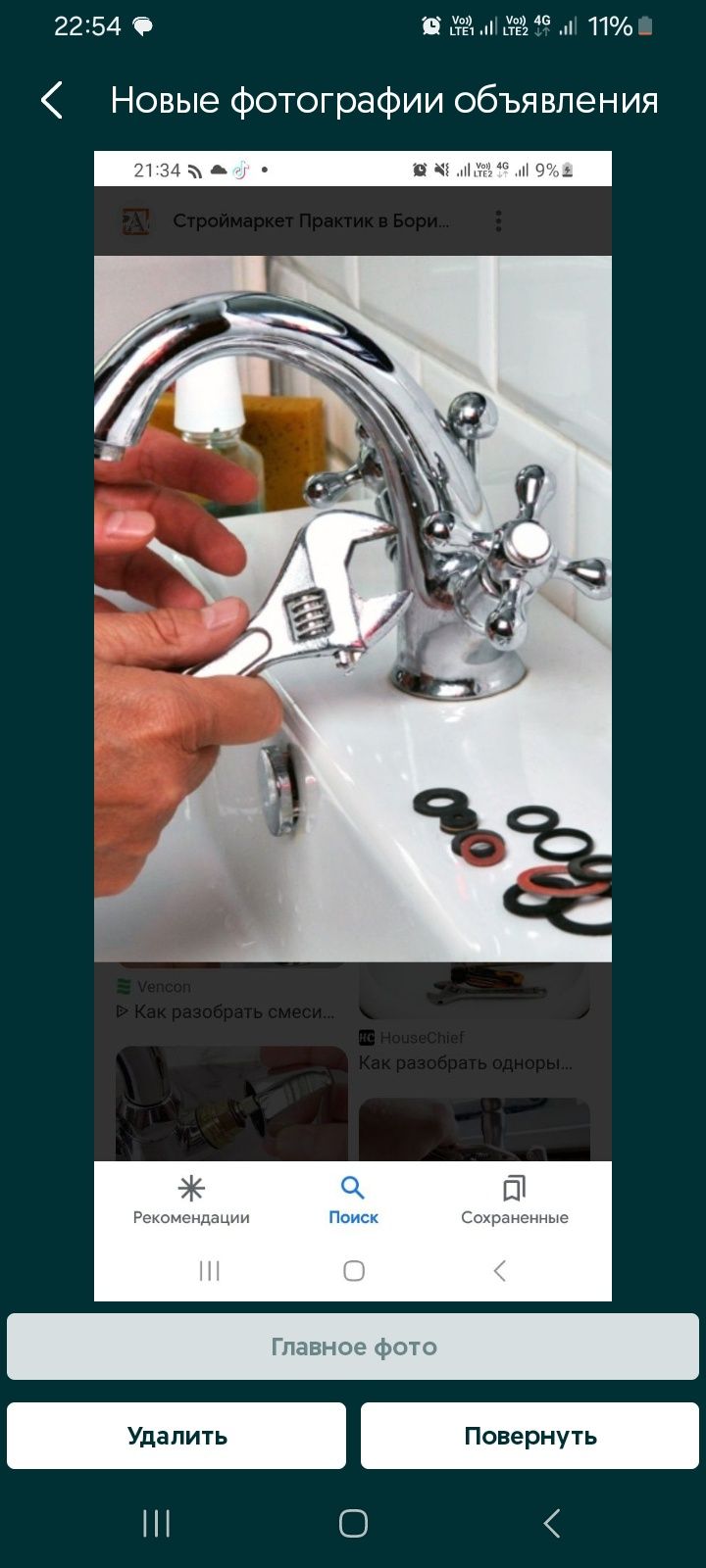
Task: Tap system home button
Action: coord(353,1523)
